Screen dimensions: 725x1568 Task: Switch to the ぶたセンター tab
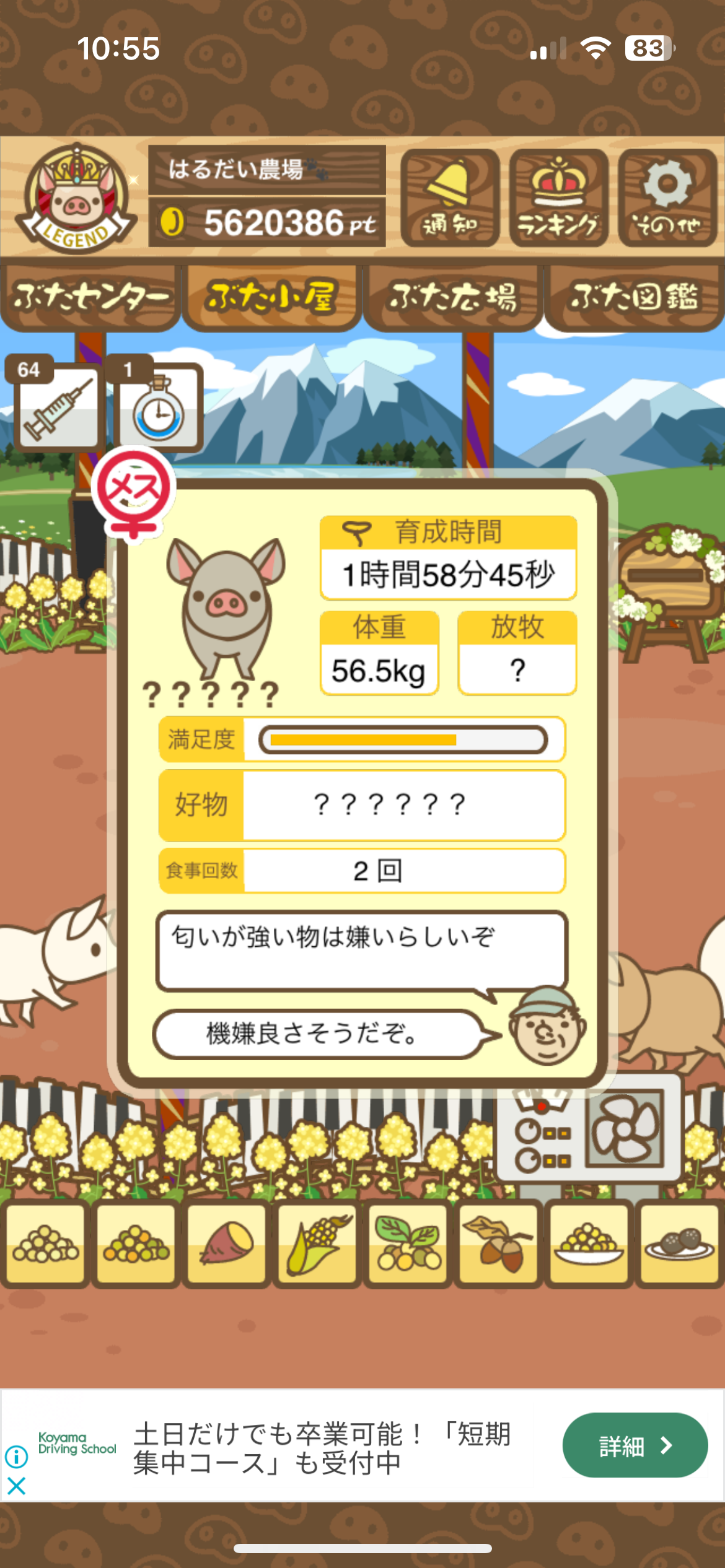[90, 298]
